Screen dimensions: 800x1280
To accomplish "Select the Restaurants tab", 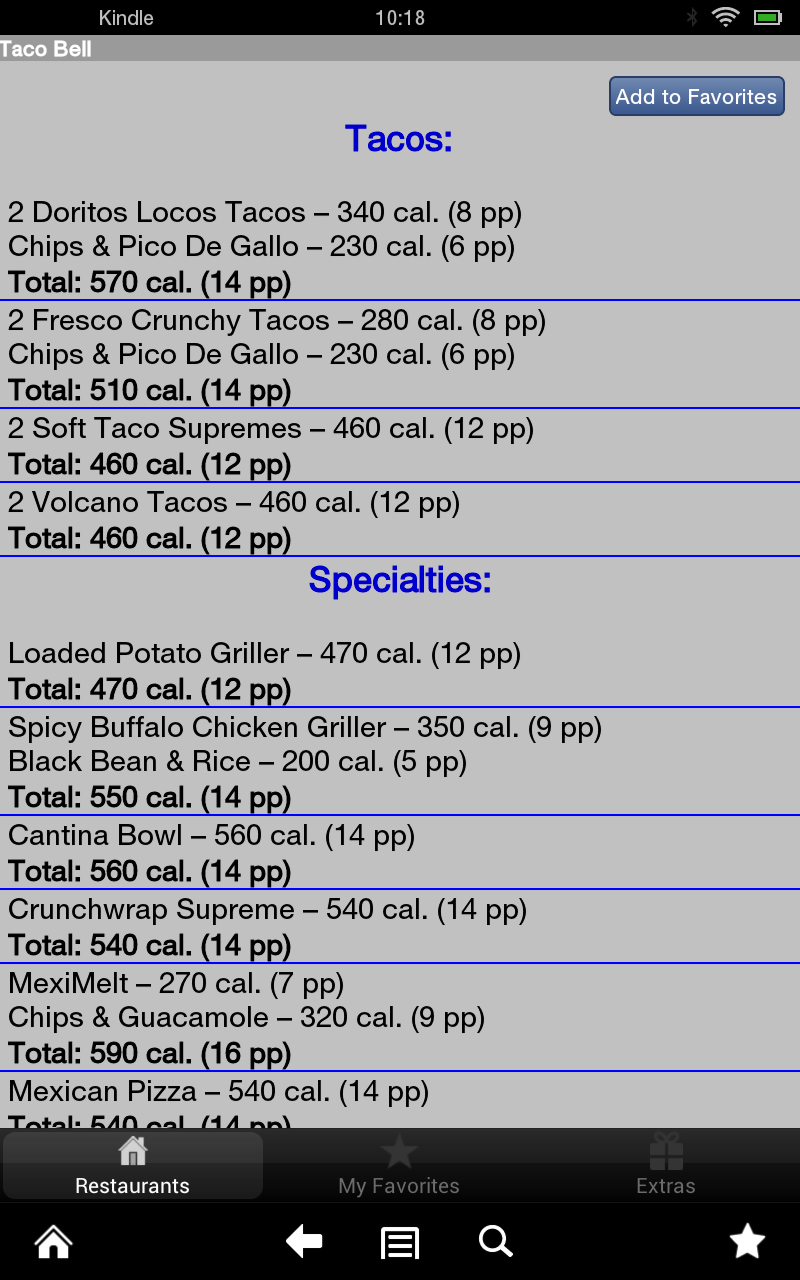I will pos(133,1165).
